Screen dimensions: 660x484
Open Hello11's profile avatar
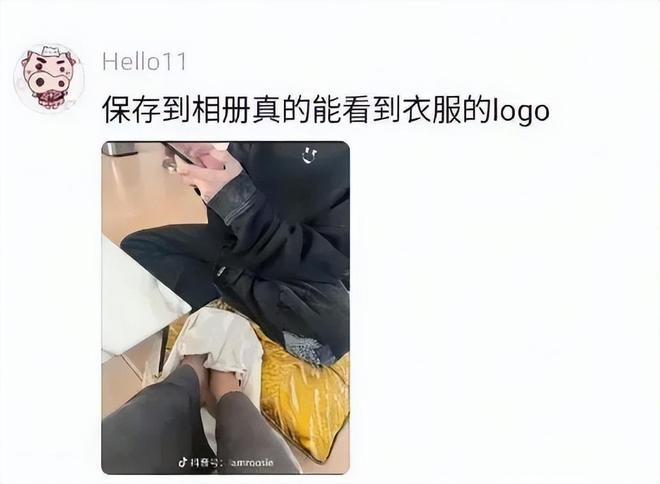[x=48, y=77]
